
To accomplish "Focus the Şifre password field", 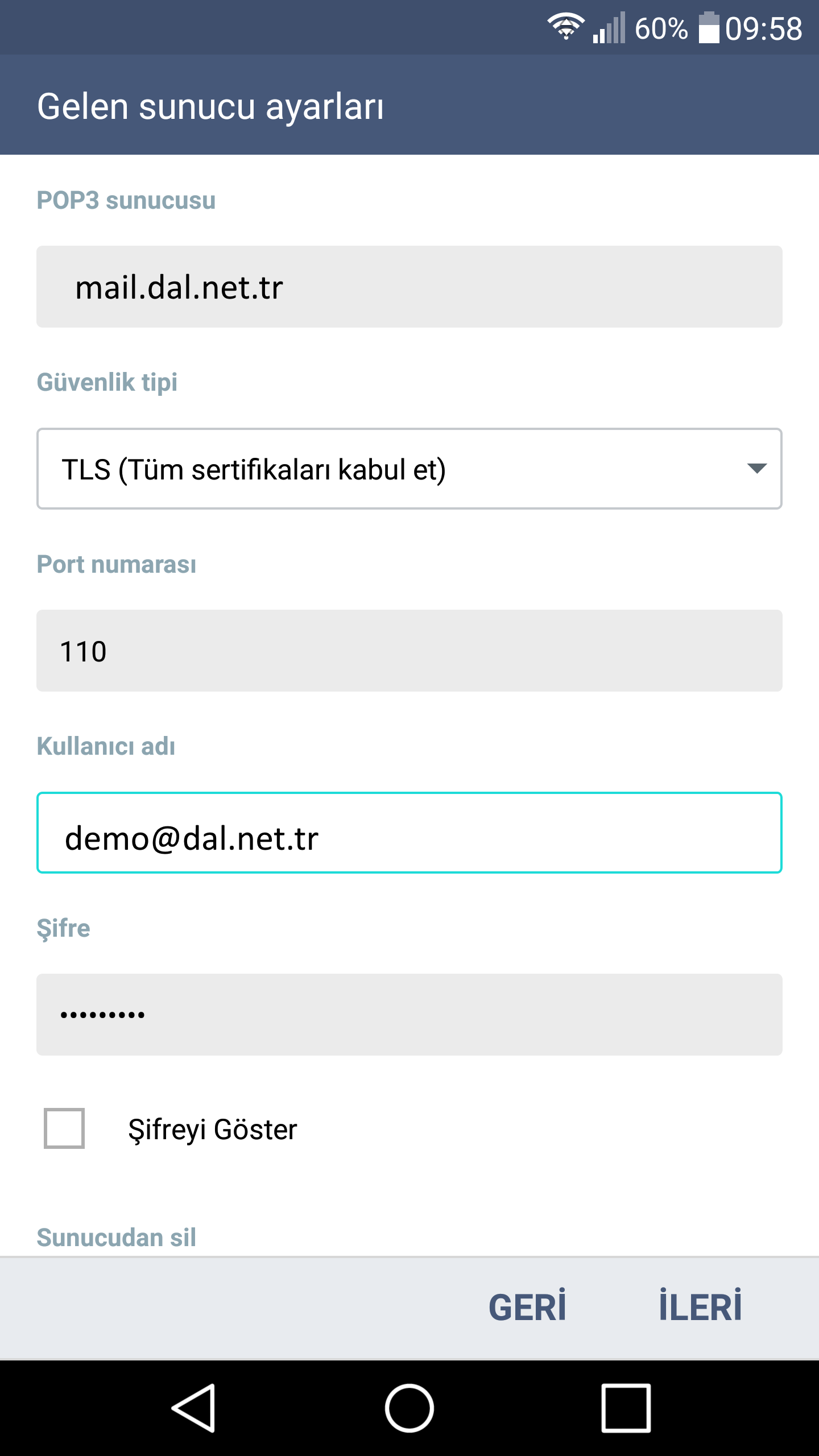I will pyautogui.click(x=409, y=1015).
